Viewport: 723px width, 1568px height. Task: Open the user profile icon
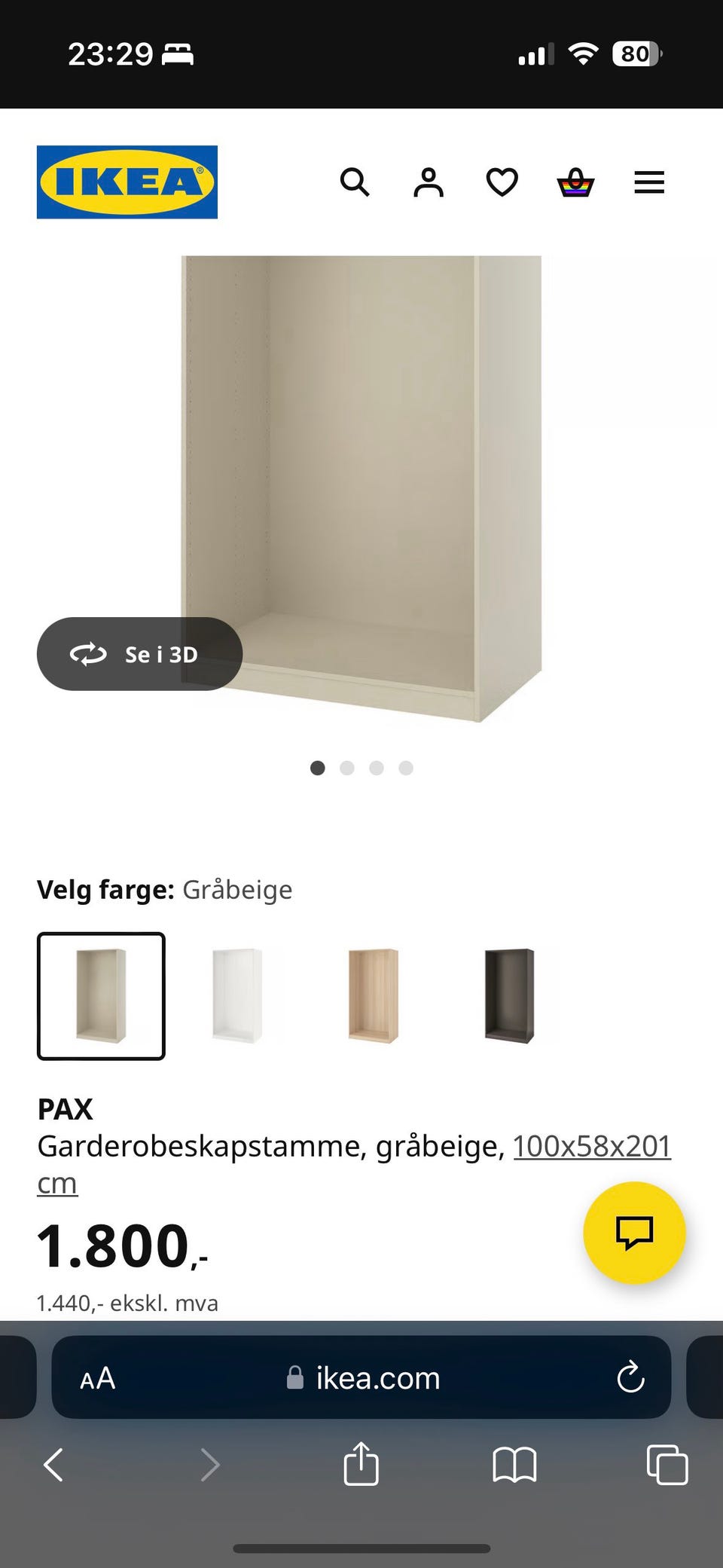pyautogui.click(x=428, y=182)
